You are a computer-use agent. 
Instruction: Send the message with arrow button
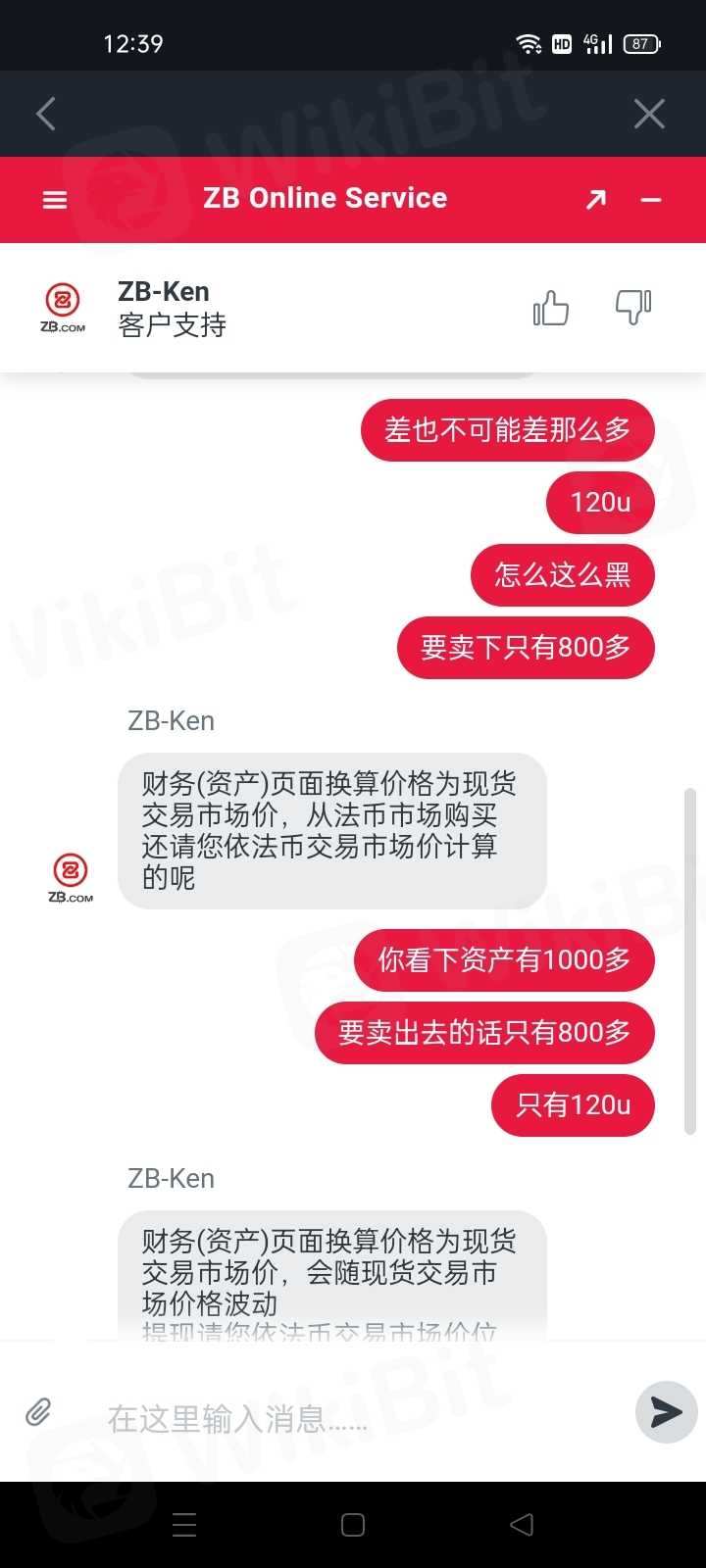pyautogui.click(x=666, y=1412)
